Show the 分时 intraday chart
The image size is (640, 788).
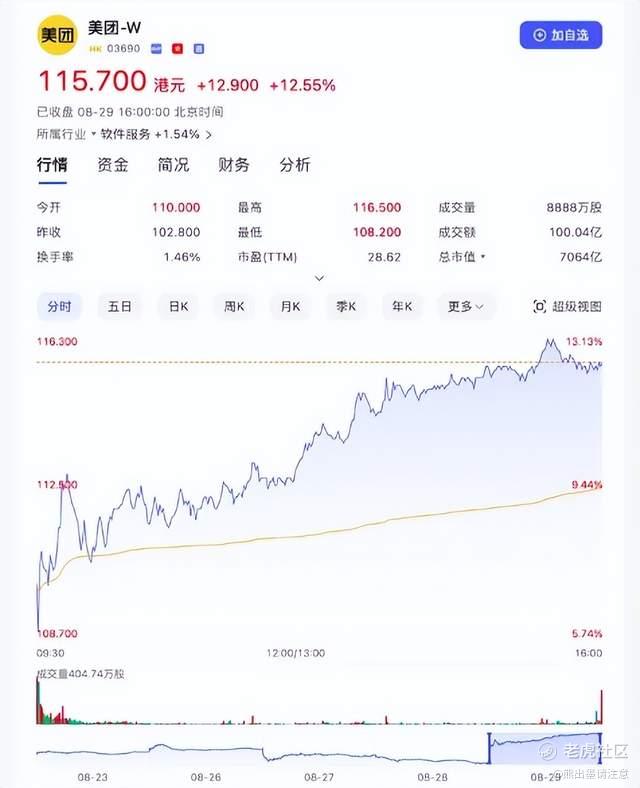tap(60, 307)
